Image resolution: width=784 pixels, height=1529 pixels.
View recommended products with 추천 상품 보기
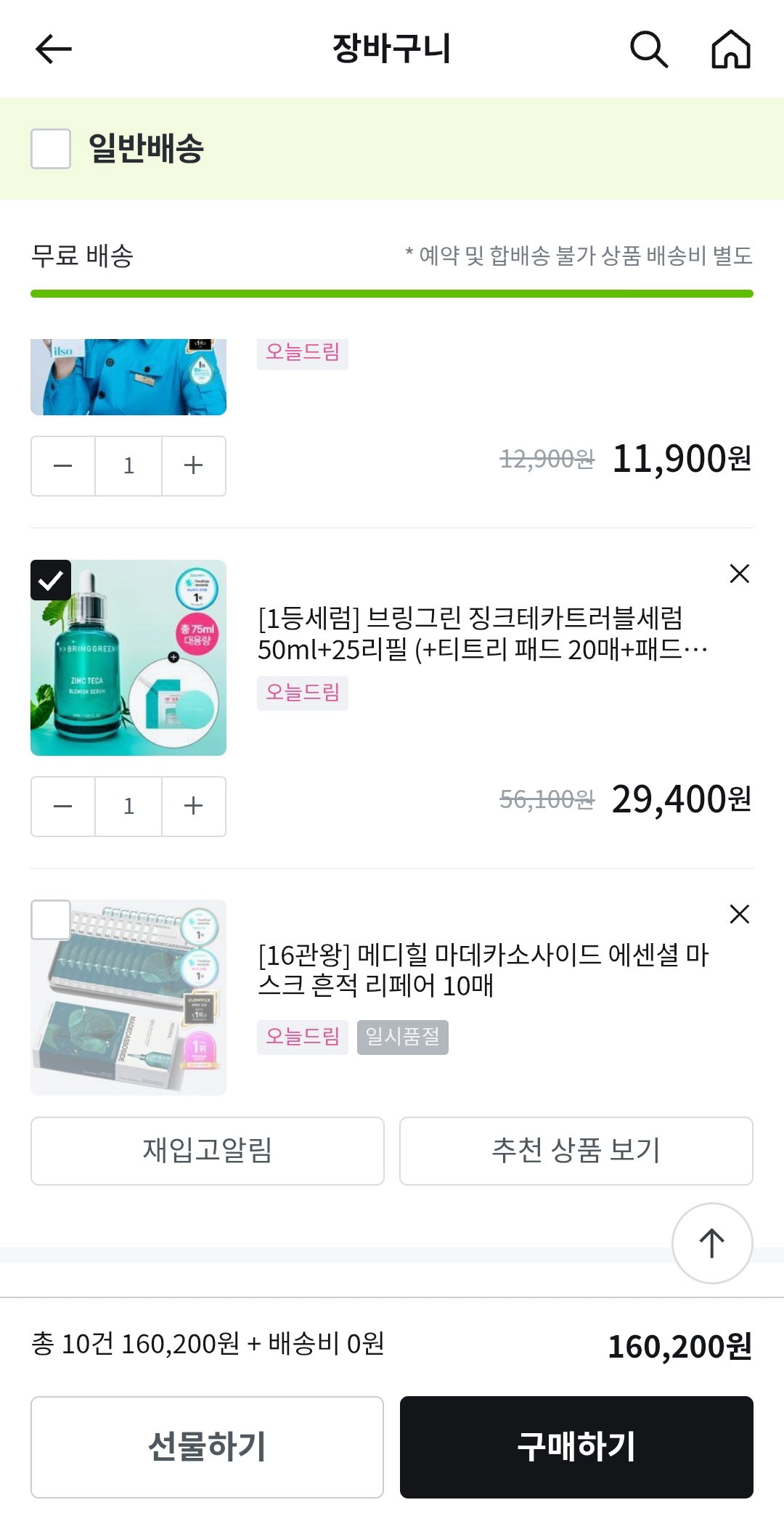(576, 1151)
